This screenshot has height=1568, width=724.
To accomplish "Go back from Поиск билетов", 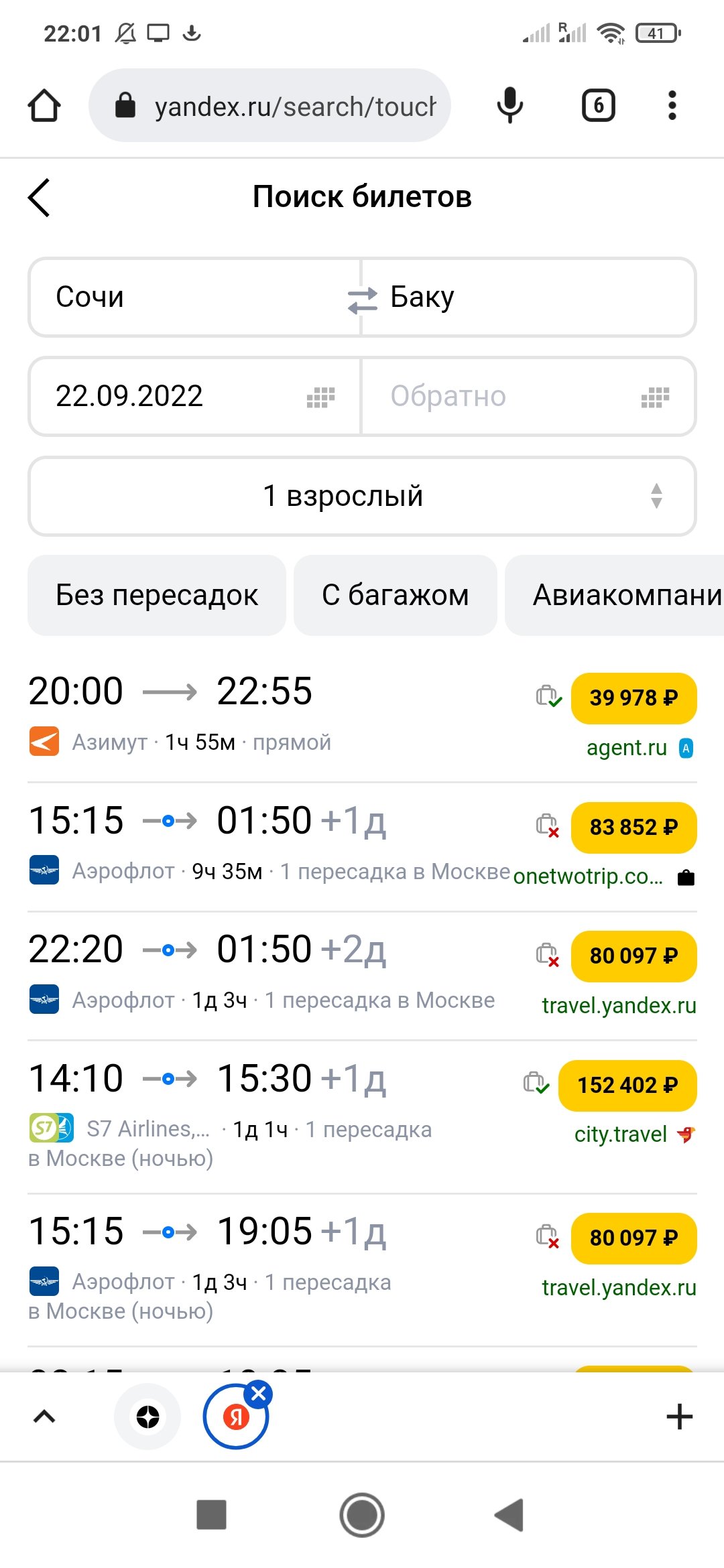I will click(x=40, y=197).
